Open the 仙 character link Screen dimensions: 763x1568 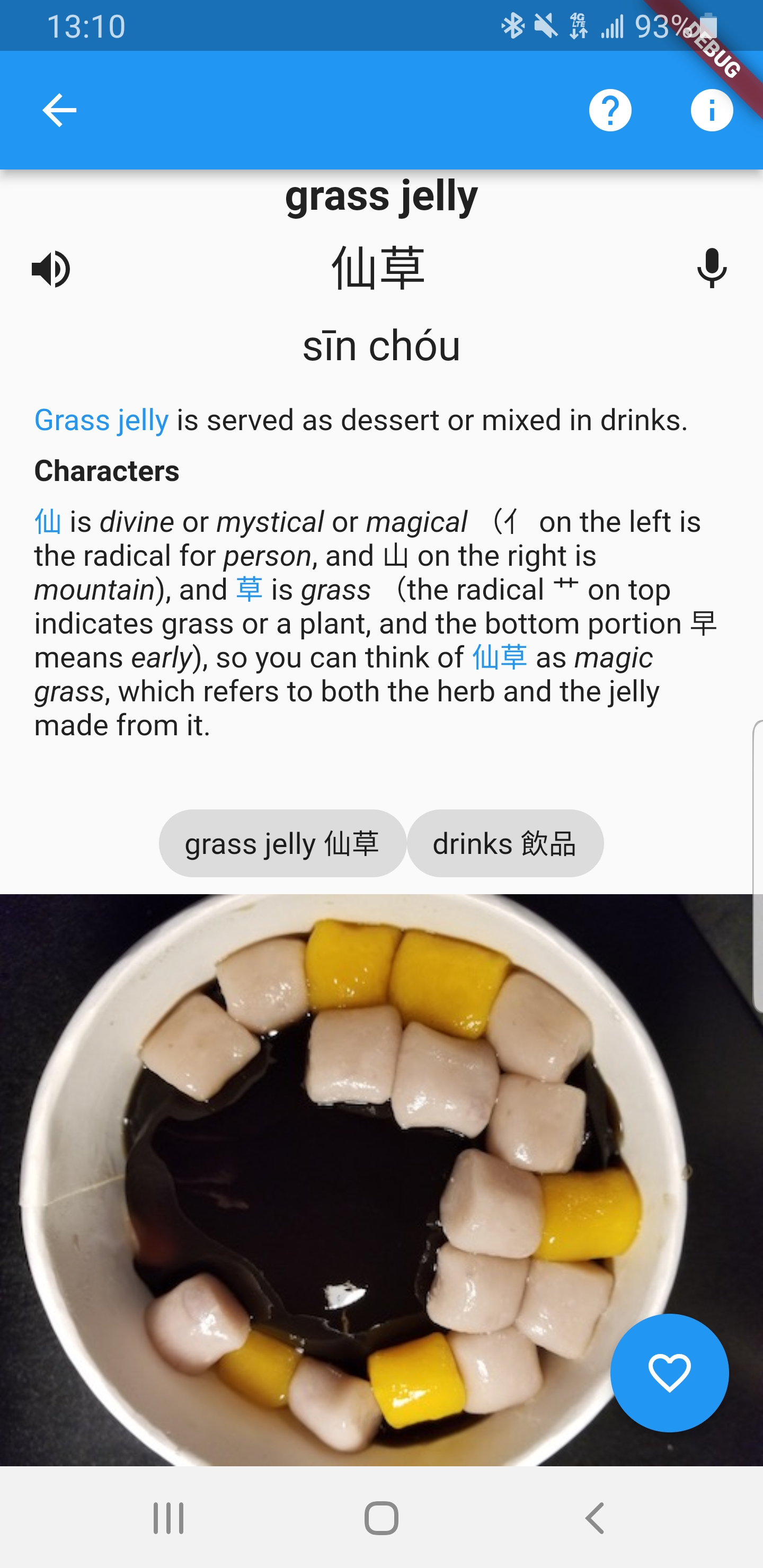coord(48,522)
